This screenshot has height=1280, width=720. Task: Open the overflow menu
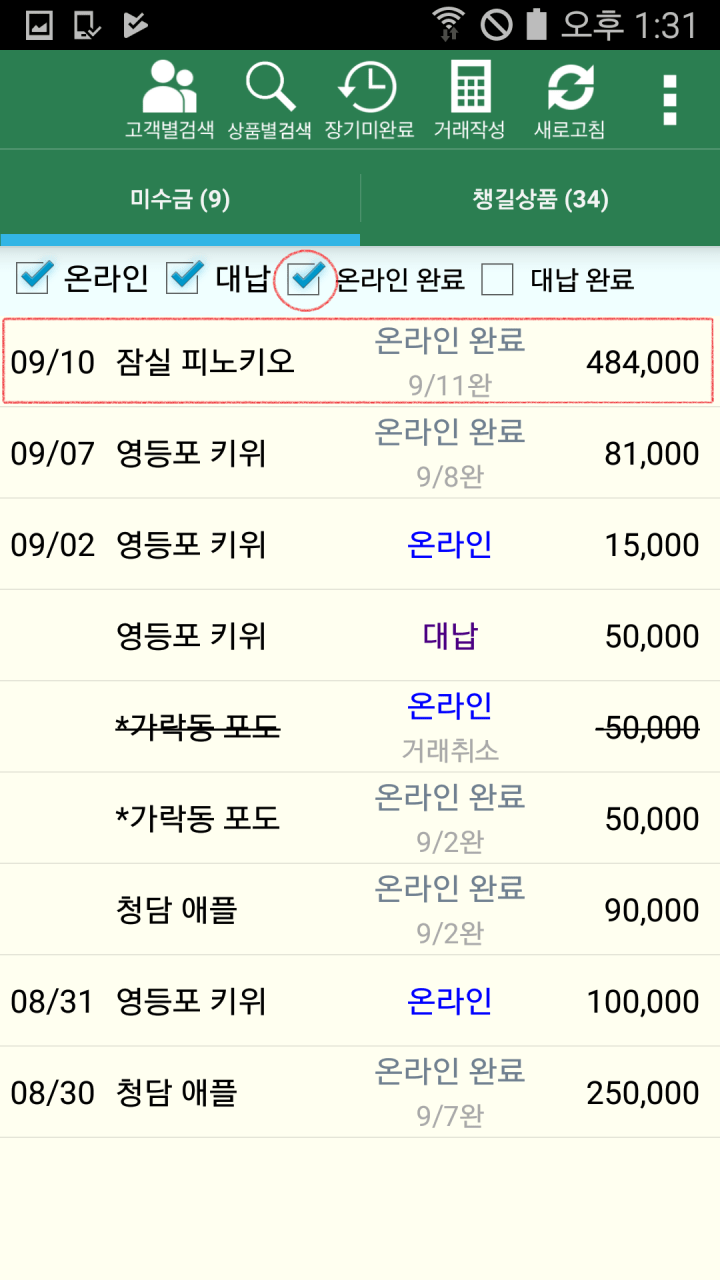pyautogui.click(x=670, y=100)
